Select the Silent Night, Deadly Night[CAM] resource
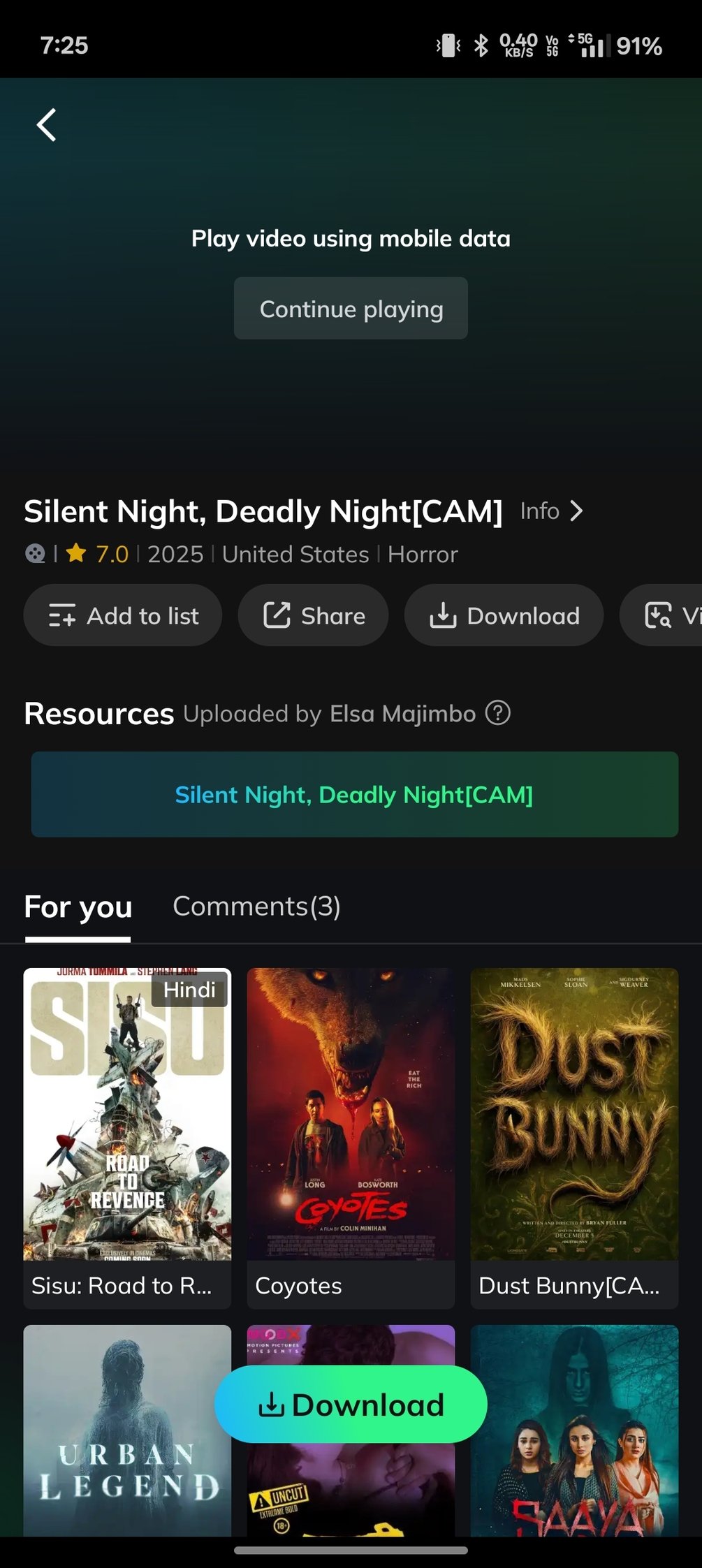 tap(354, 795)
